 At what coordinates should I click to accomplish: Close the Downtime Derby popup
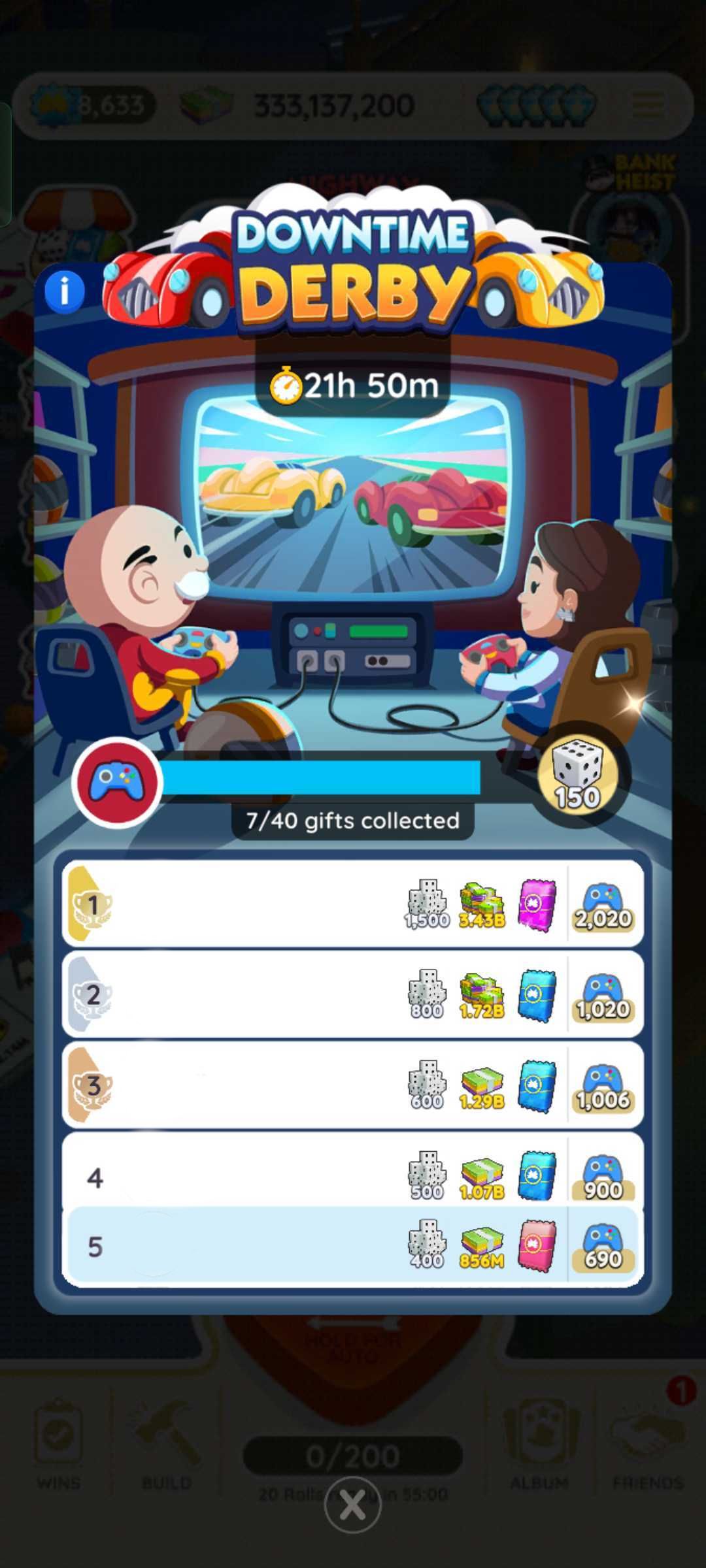click(x=353, y=1505)
